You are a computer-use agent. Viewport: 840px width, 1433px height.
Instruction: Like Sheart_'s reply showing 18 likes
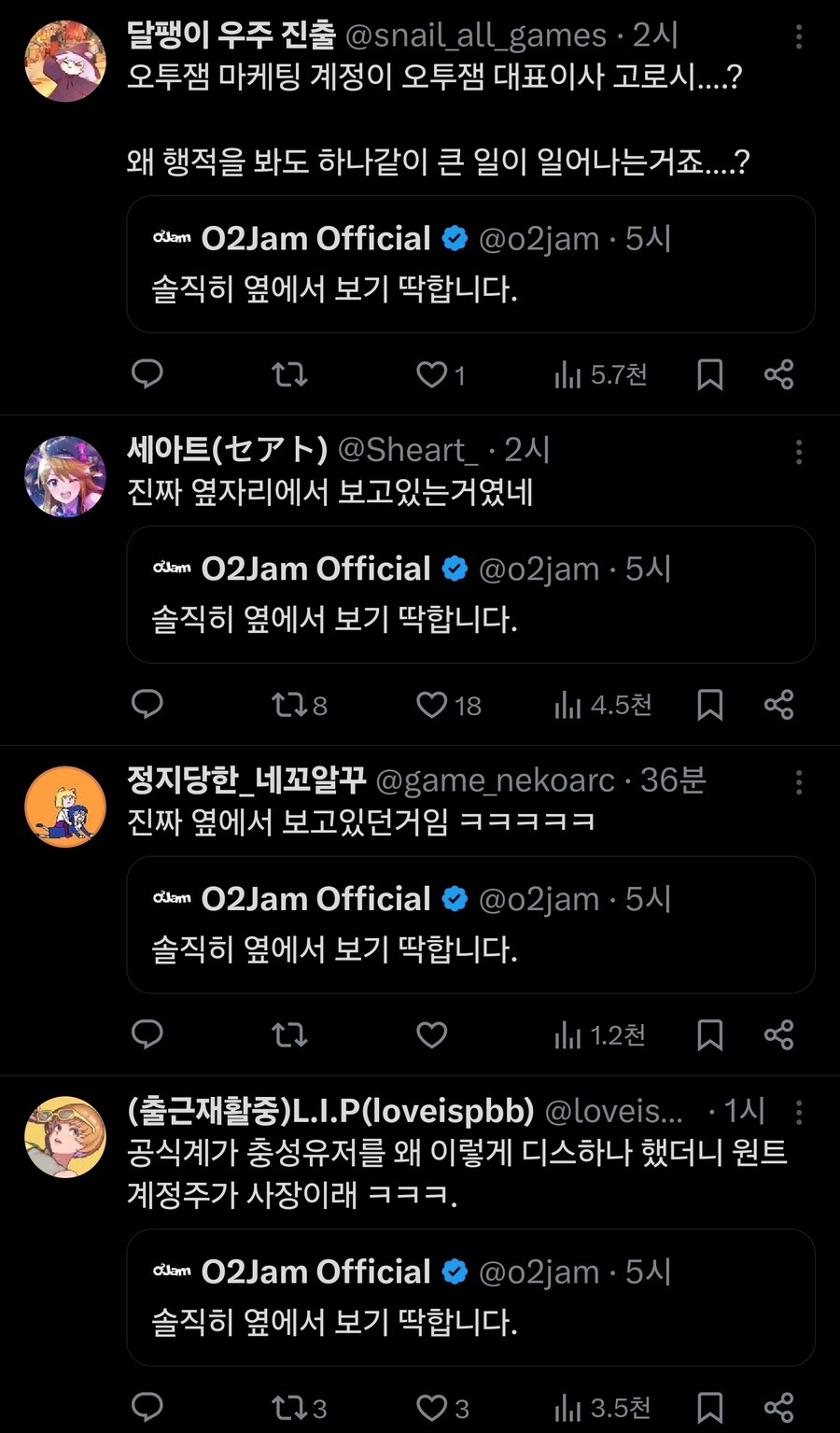(x=433, y=706)
